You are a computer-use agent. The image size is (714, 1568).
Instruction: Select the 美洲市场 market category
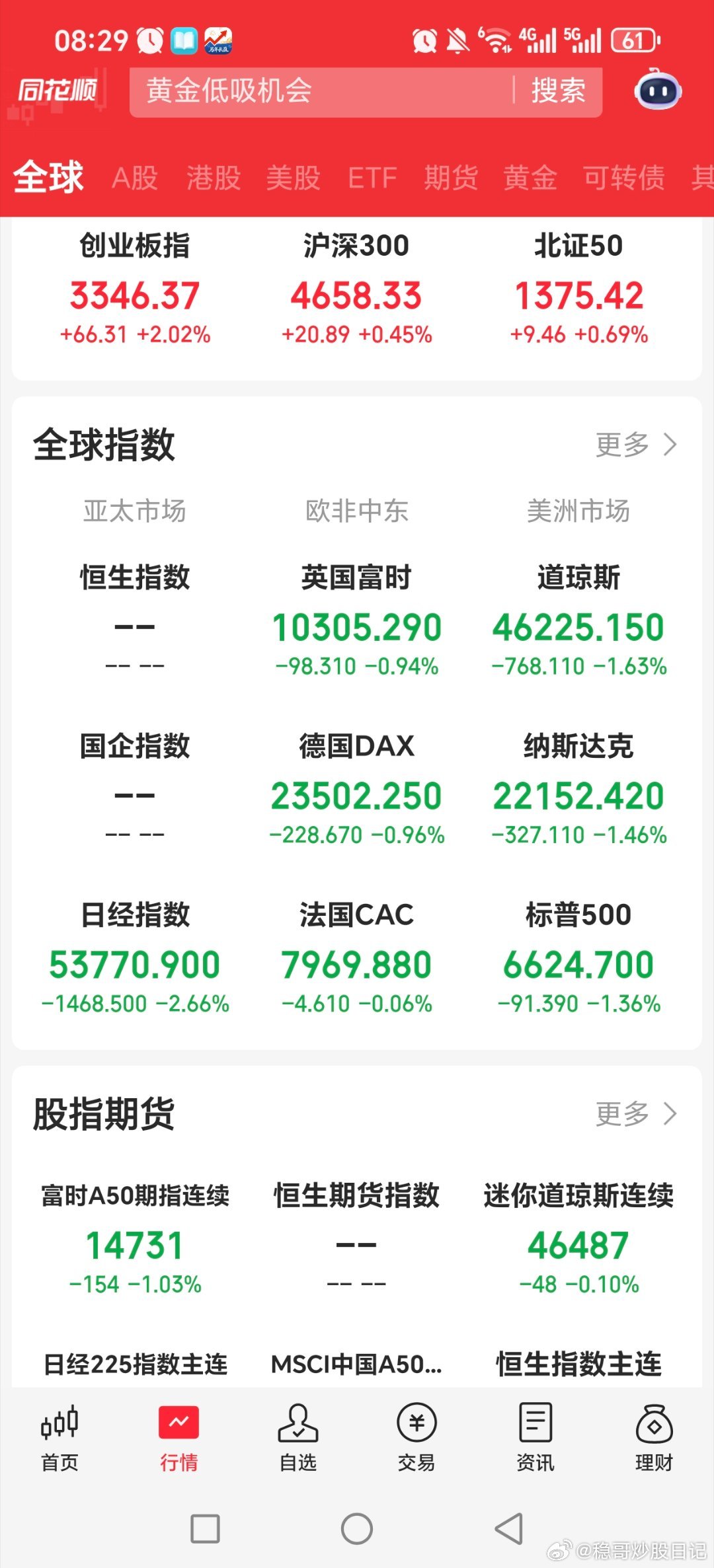click(577, 511)
